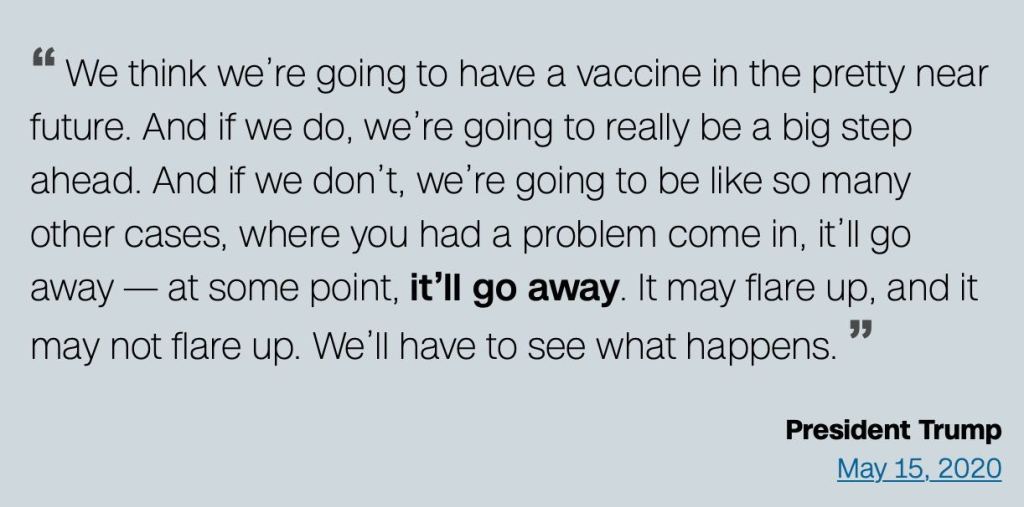Open the May 15, 2020 source link

(x=918, y=468)
